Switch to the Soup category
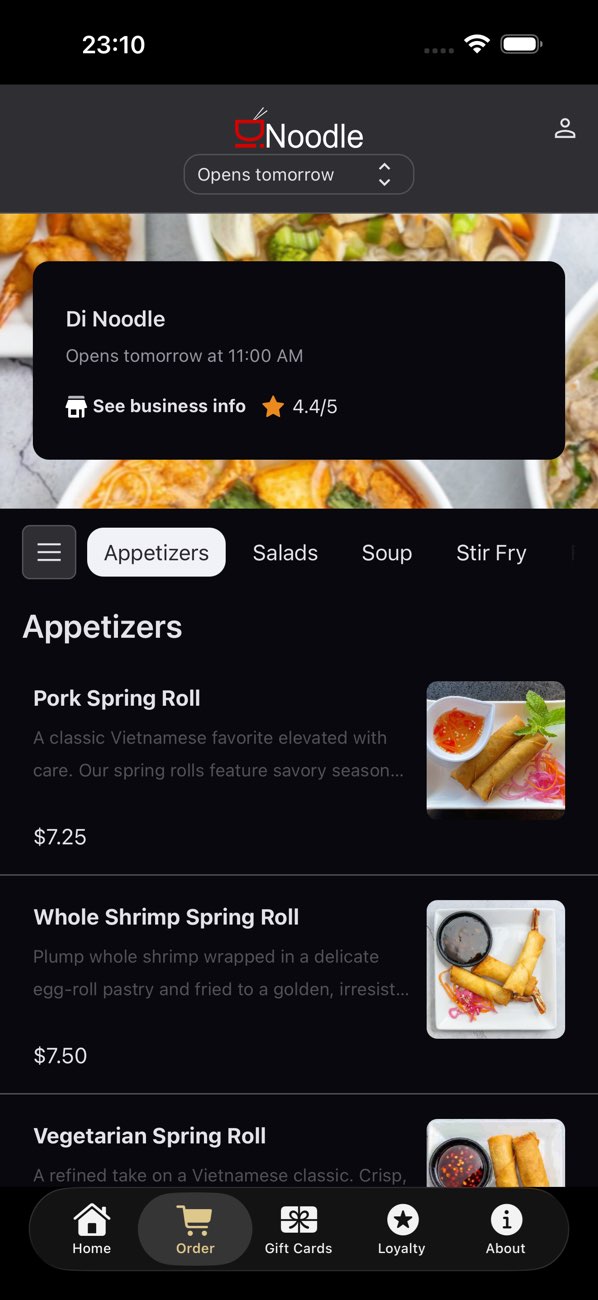Viewport: 598px width, 1300px height. pos(387,552)
